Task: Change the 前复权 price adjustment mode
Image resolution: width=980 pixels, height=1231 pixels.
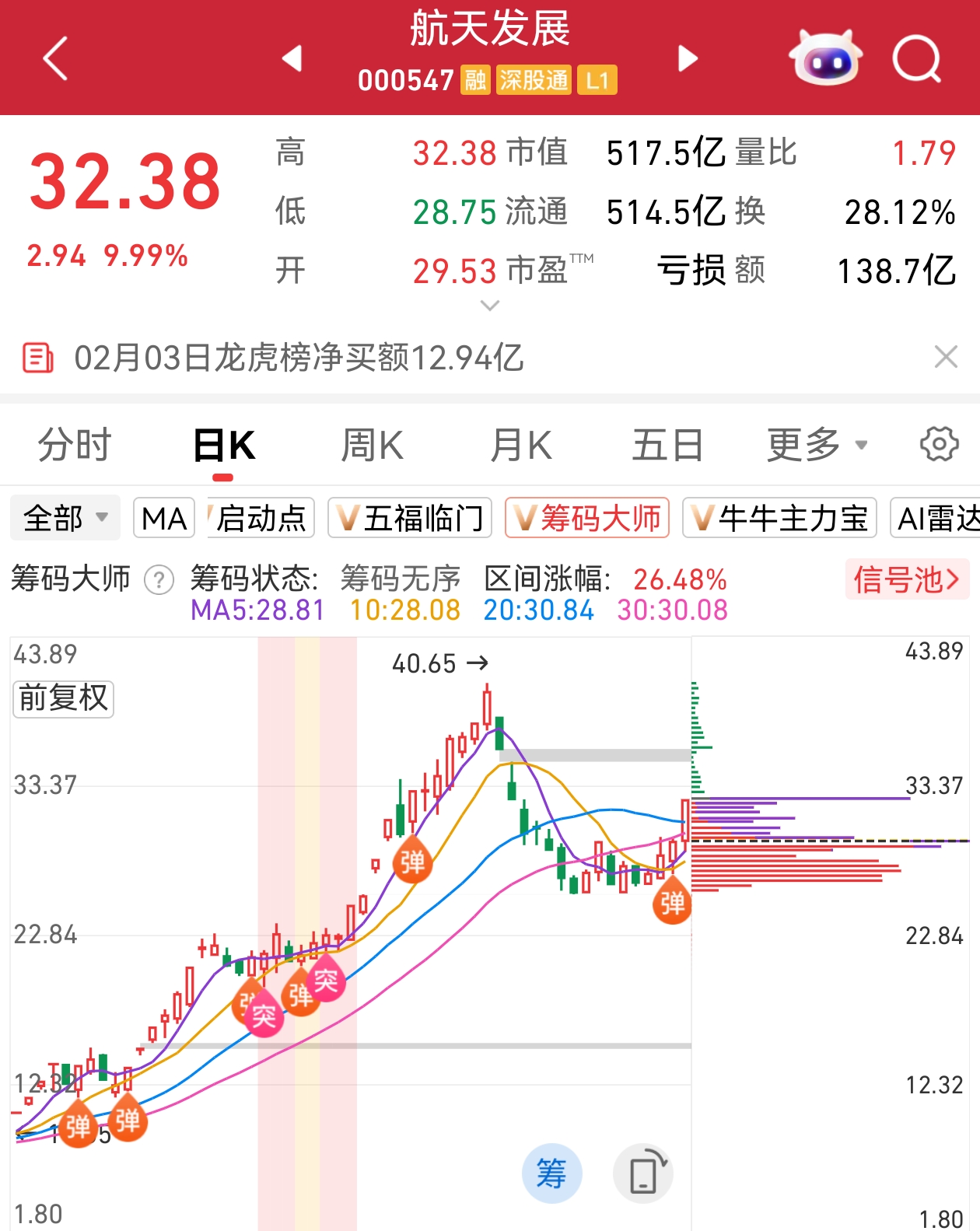Action: tap(64, 698)
